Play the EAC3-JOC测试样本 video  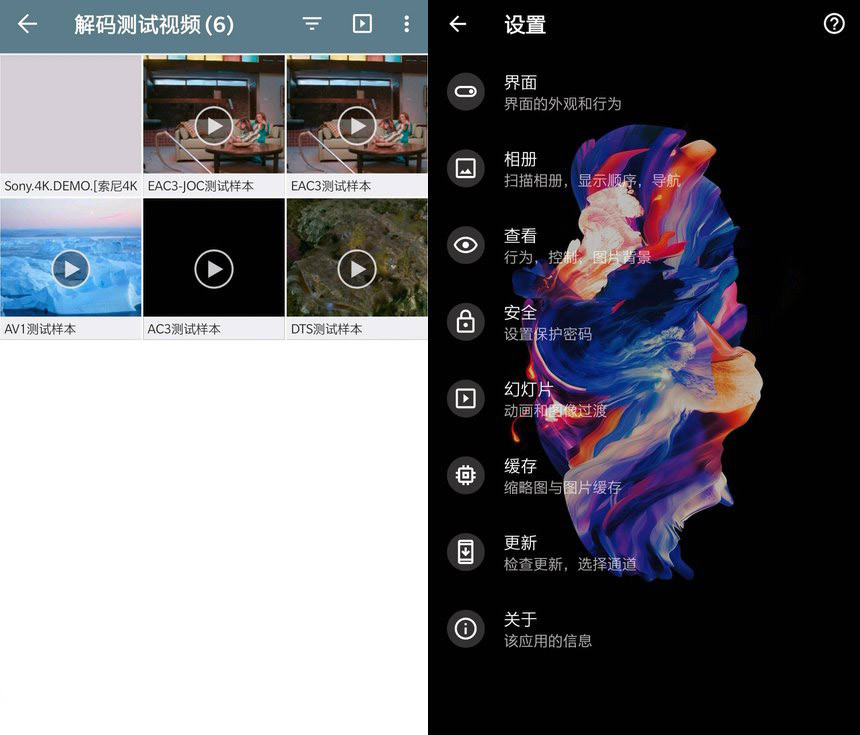213,126
